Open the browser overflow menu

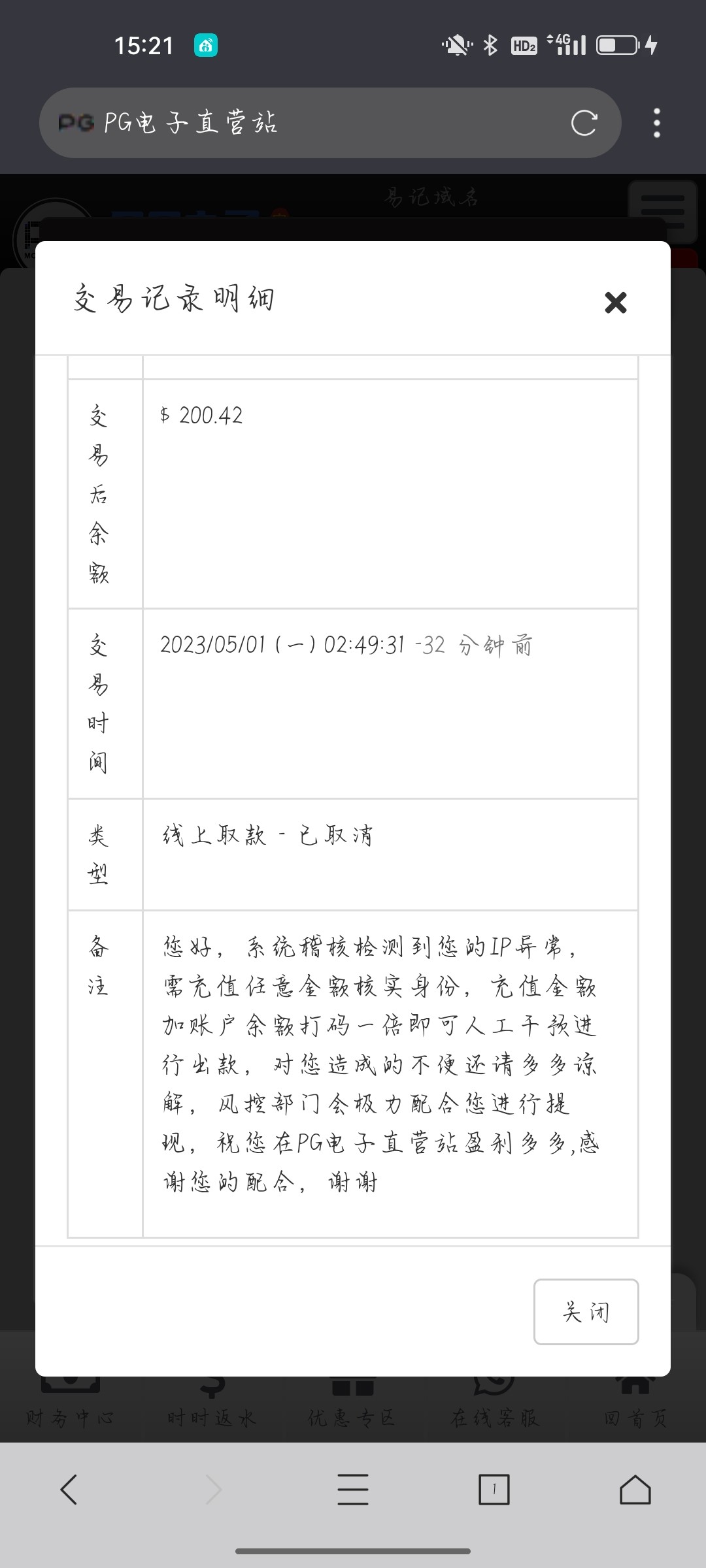[656, 123]
